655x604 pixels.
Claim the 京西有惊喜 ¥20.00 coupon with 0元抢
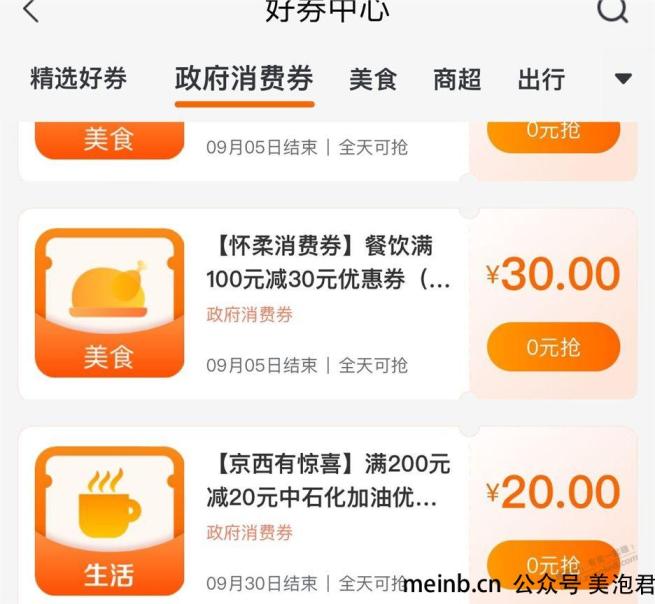tap(553, 565)
